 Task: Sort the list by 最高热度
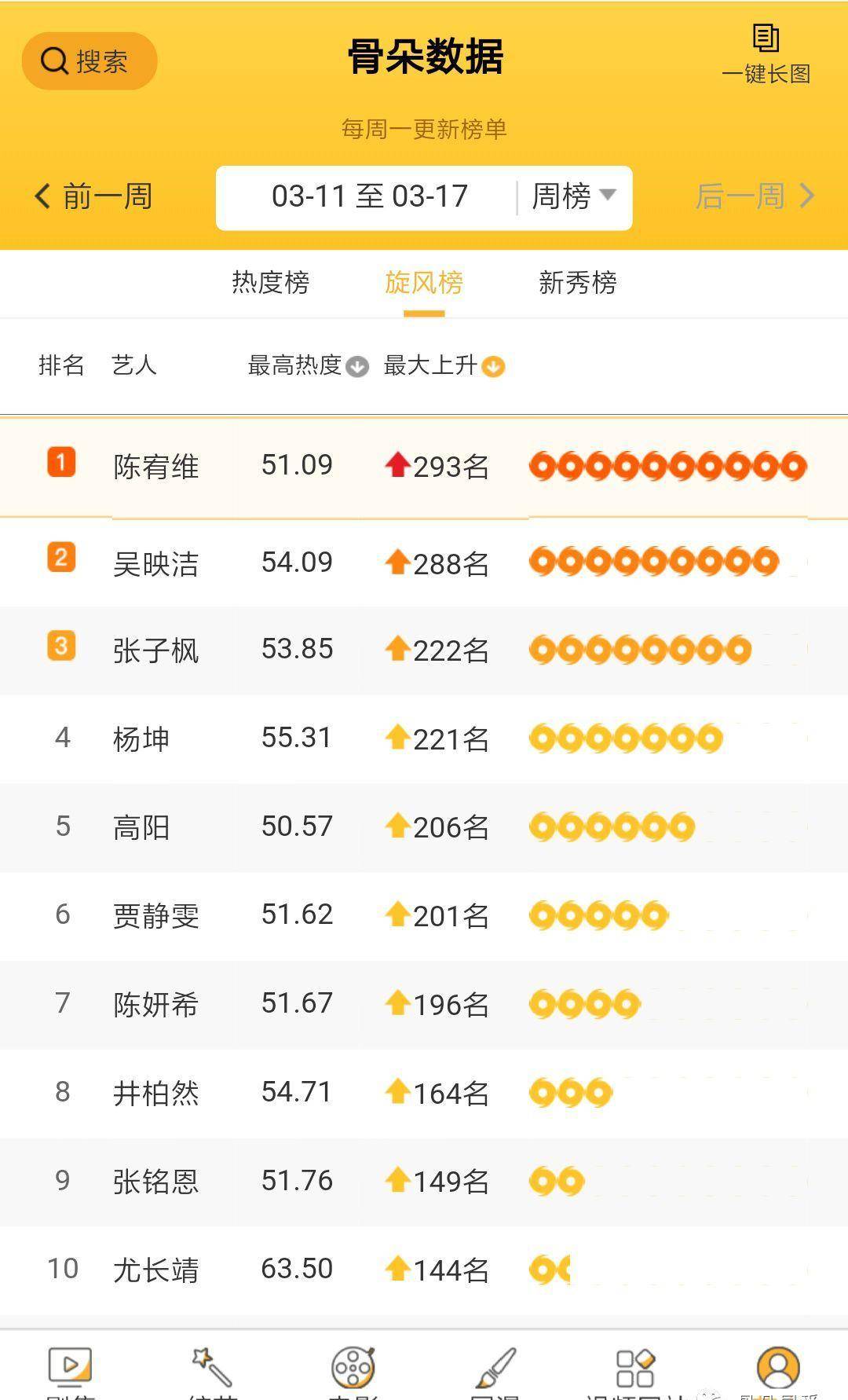pyautogui.click(x=308, y=366)
